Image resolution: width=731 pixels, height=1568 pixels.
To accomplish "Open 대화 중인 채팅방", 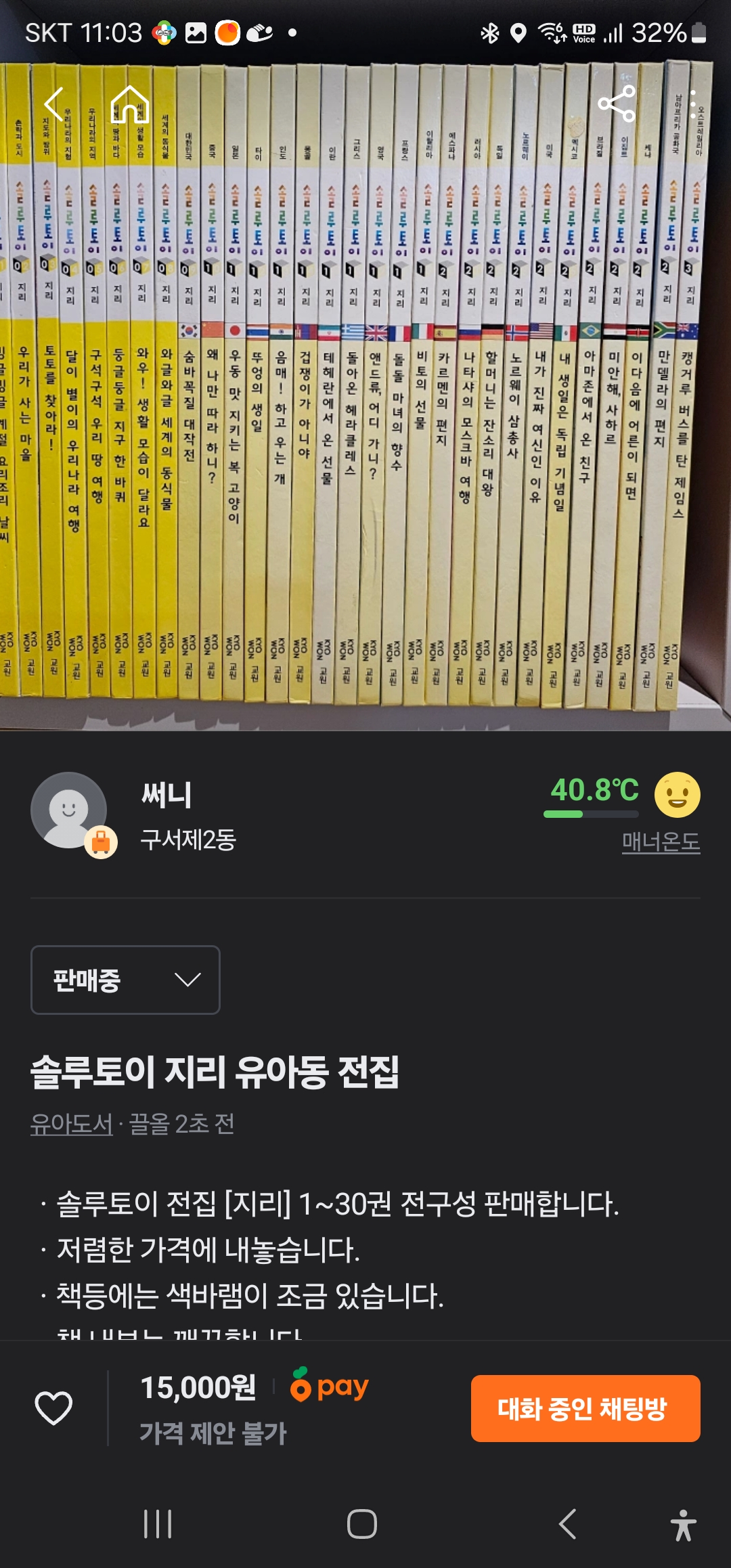I will 585,1408.
